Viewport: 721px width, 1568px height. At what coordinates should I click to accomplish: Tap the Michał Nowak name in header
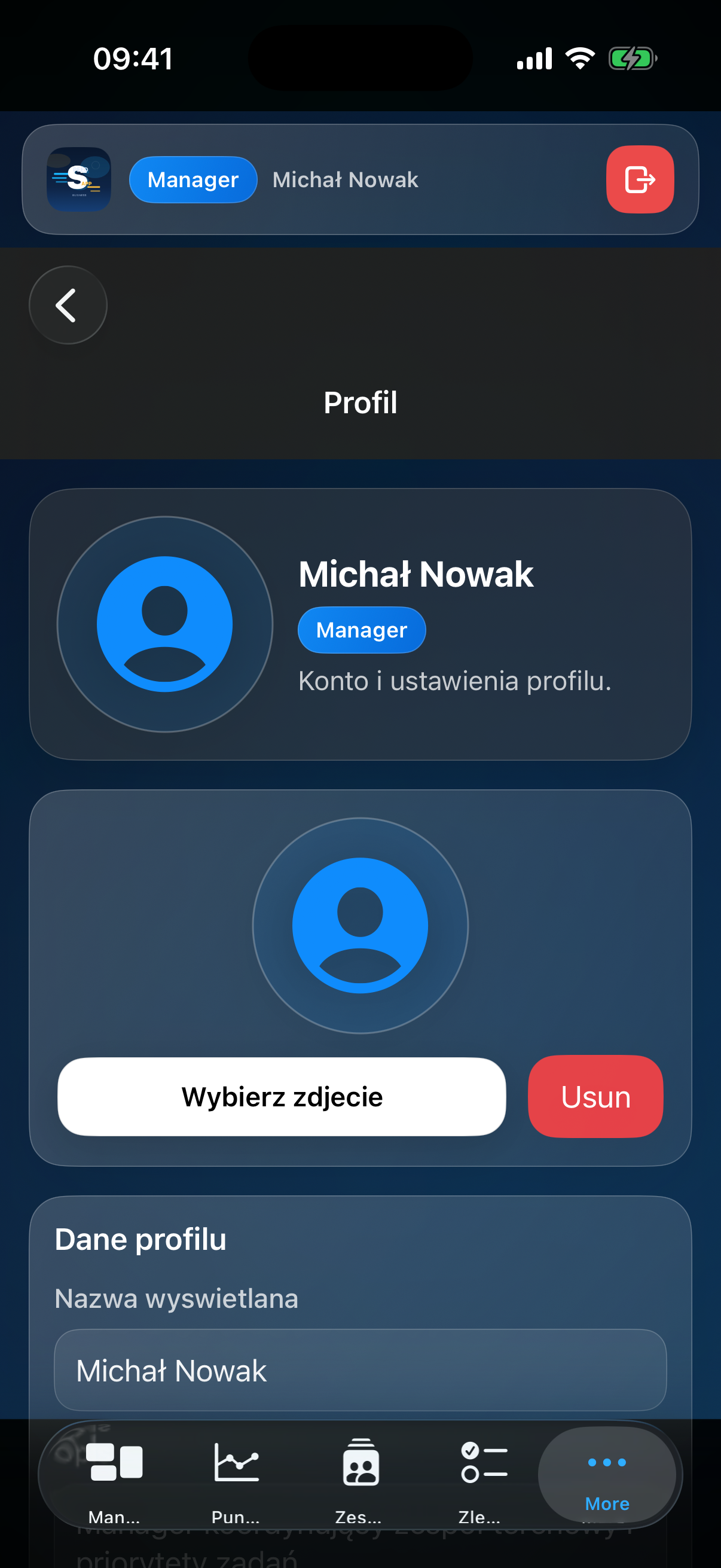click(x=345, y=179)
